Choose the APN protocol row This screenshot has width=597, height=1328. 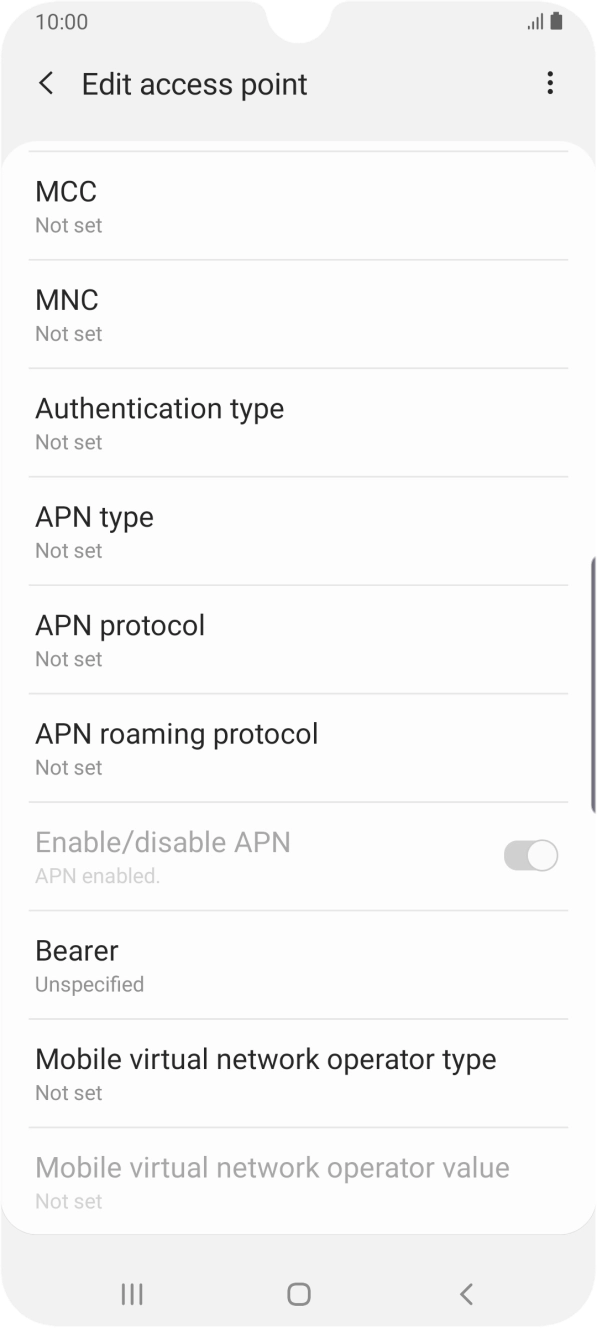click(298, 640)
